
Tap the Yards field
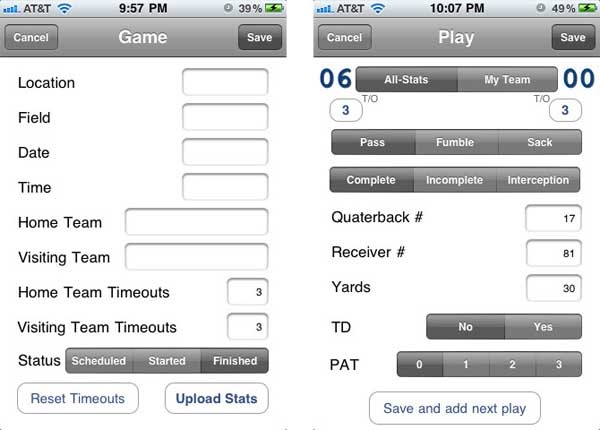(x=553, y=288)
